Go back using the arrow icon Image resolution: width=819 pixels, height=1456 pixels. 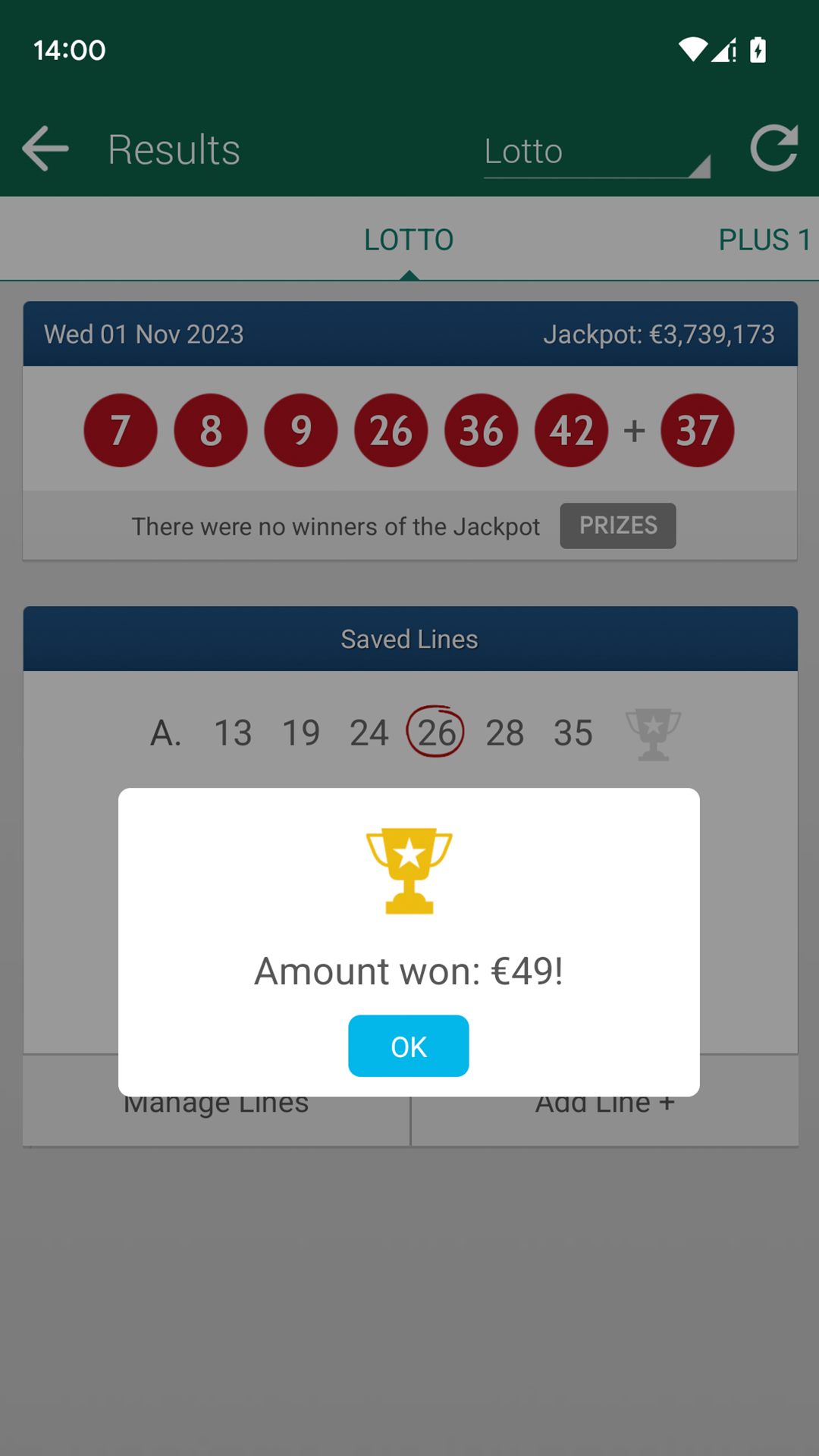tap(45, 149)
